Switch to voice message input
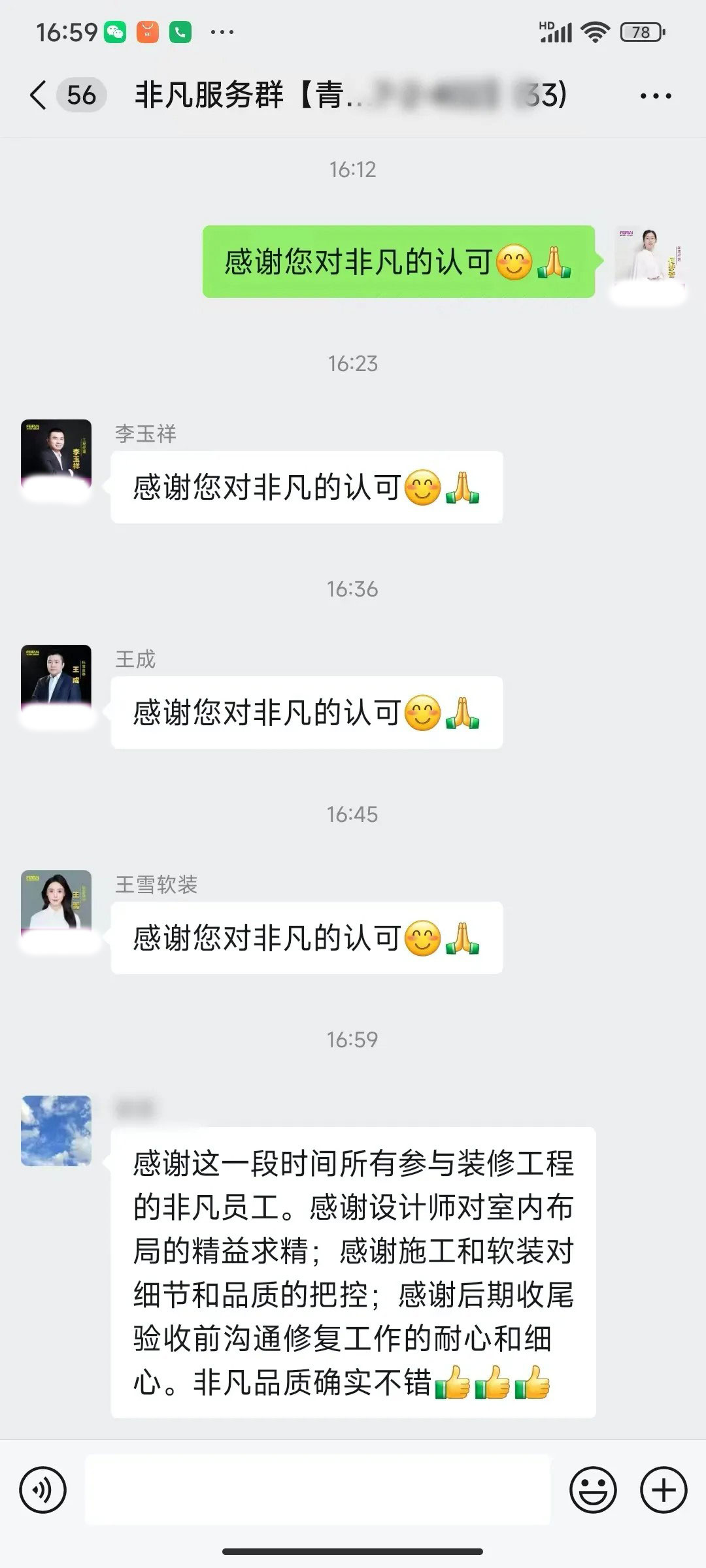The image size is (706, 1568). pyautogui.click(x=43, y=1490)
